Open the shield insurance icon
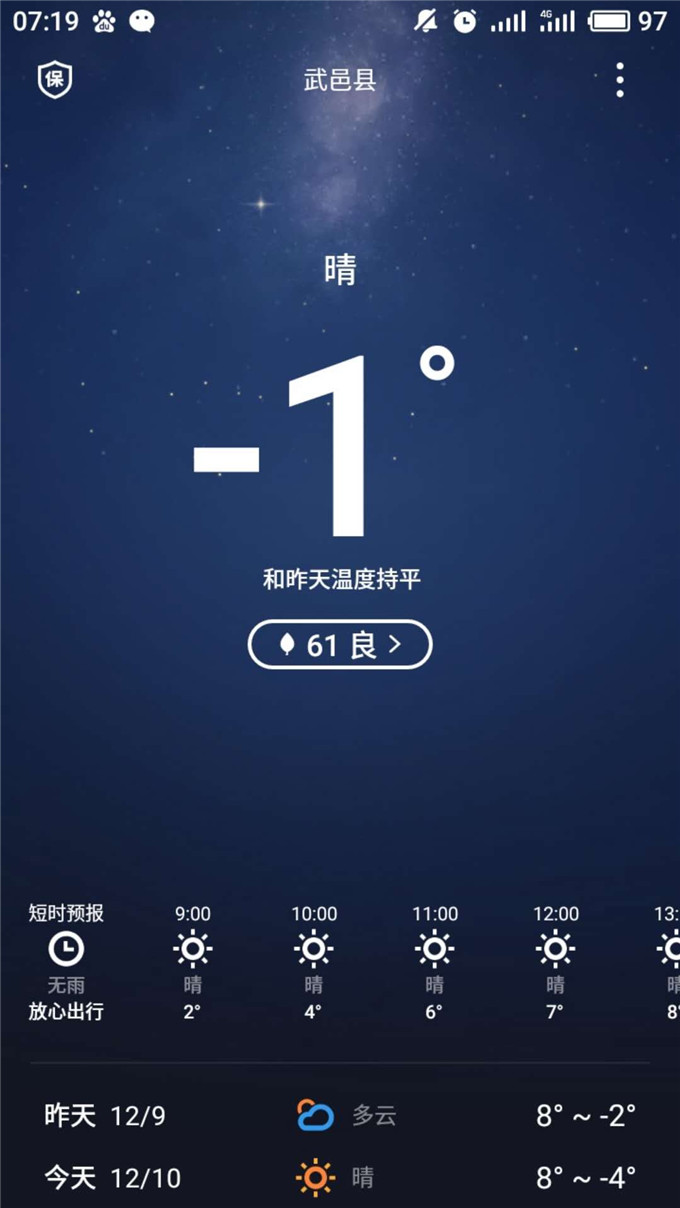This screenshot has width=680, height=1208. coord(55,80)
